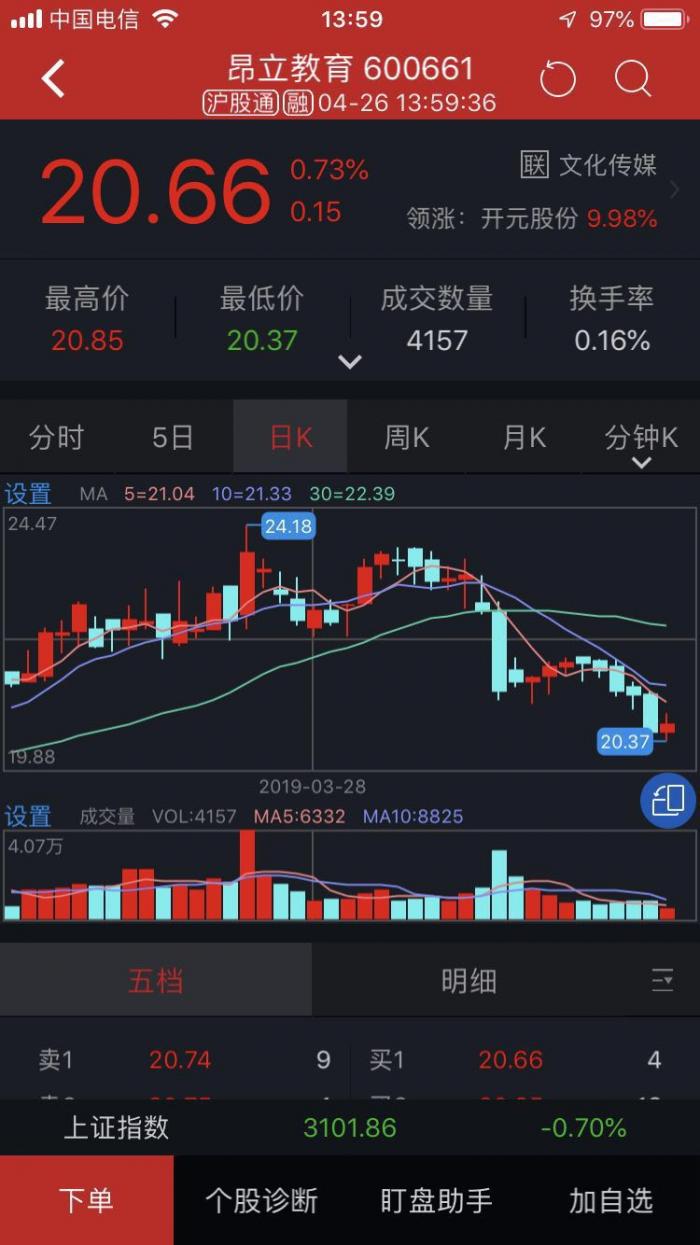Switch to the 5日 chart tab

click(173, 437)
